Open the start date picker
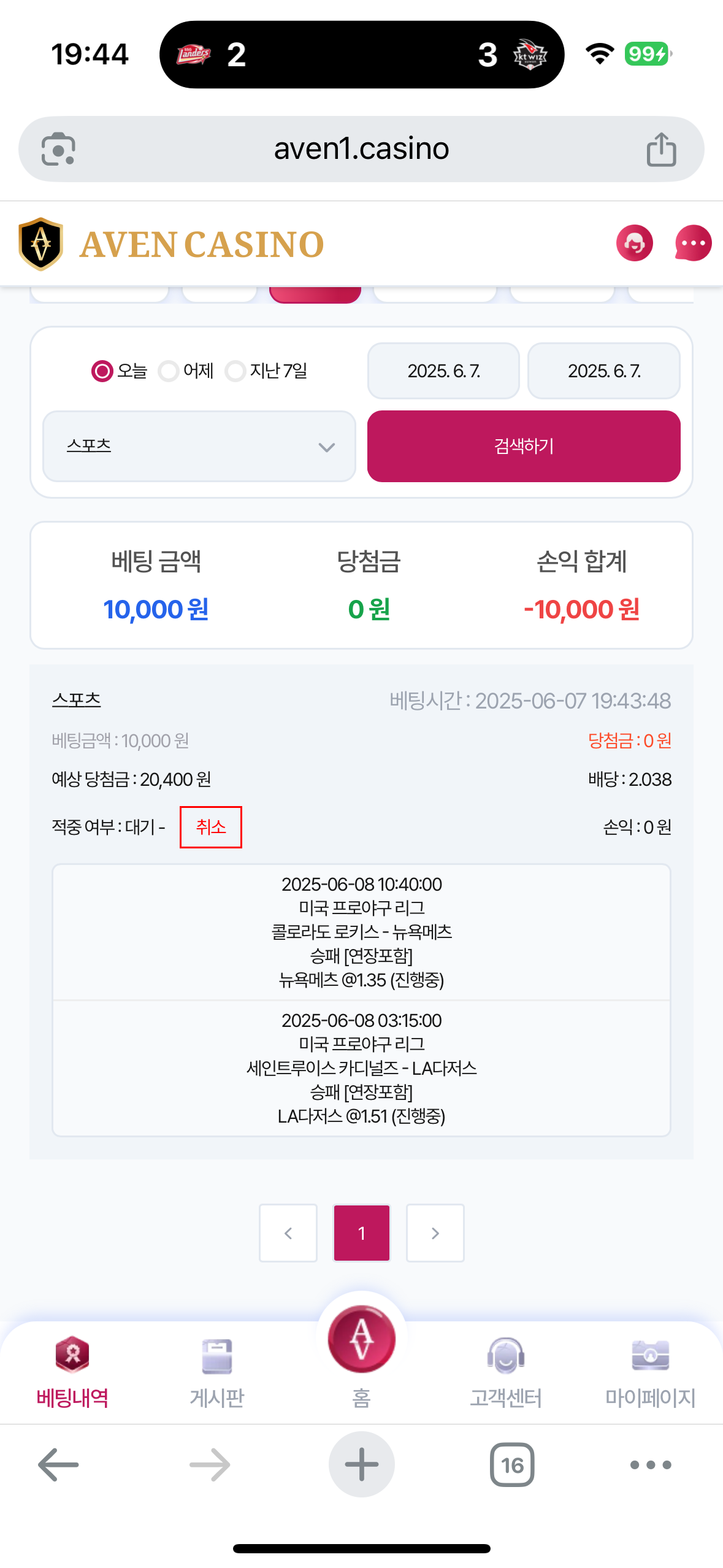Viewport: 723px width, 1568px height. (x=443, y=371)
